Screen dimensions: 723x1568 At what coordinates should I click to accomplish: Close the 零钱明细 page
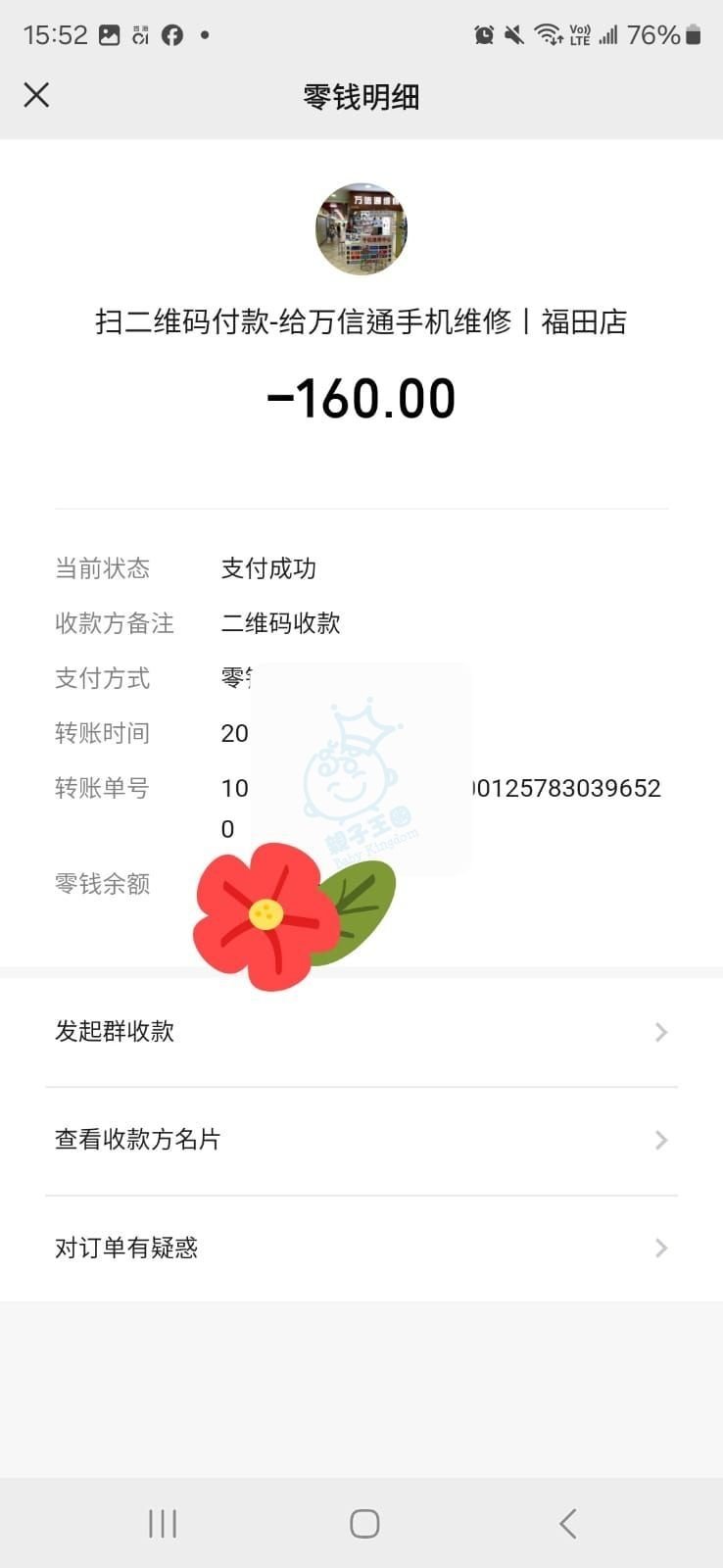(x=36, y=95)
